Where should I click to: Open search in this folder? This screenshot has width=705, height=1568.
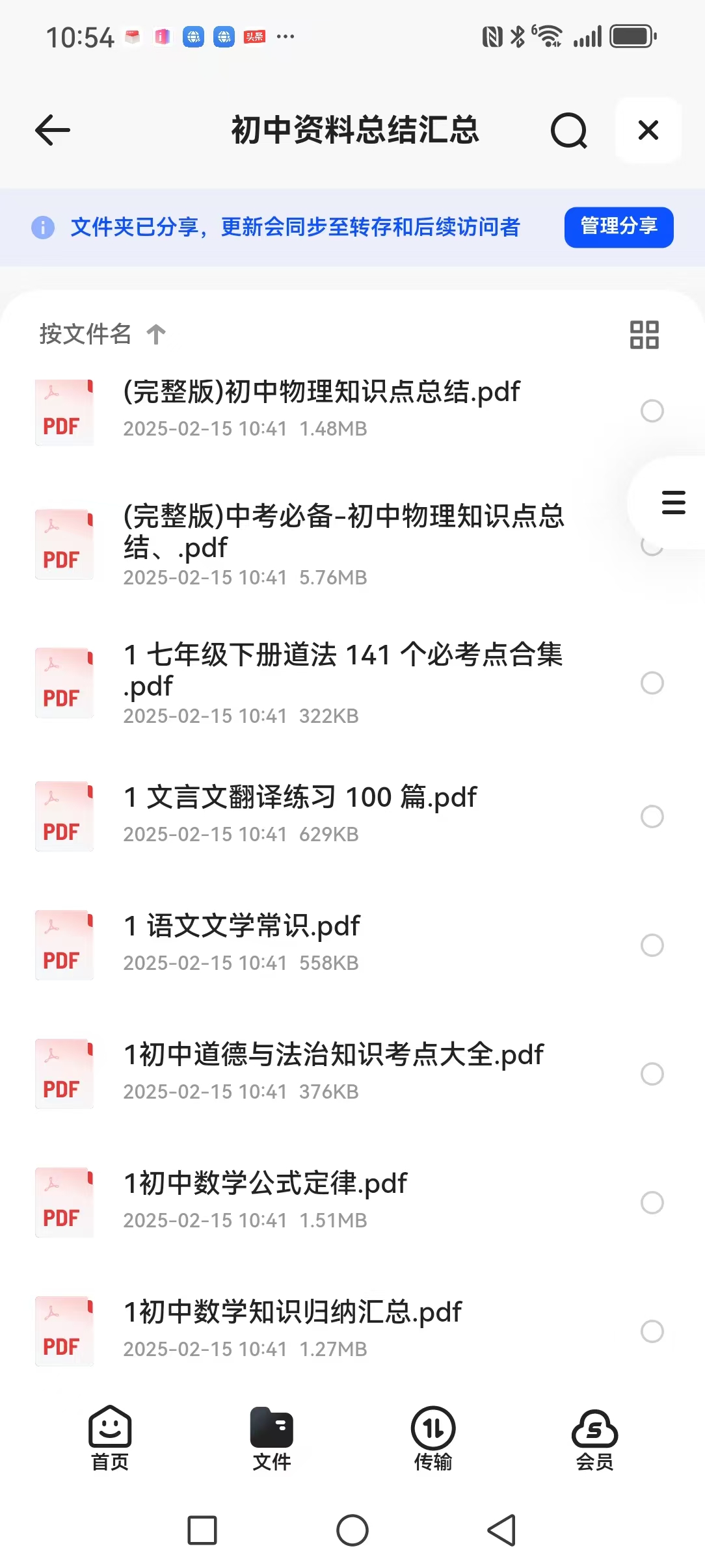click(x=568, y=131)
